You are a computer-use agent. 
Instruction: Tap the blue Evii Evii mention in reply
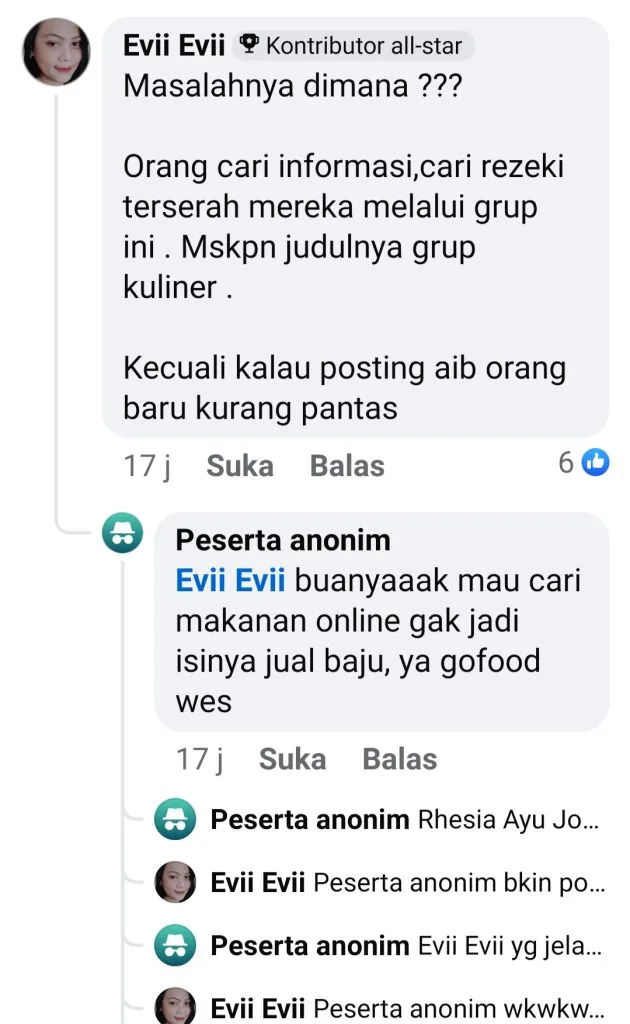[x=230, y=580]
